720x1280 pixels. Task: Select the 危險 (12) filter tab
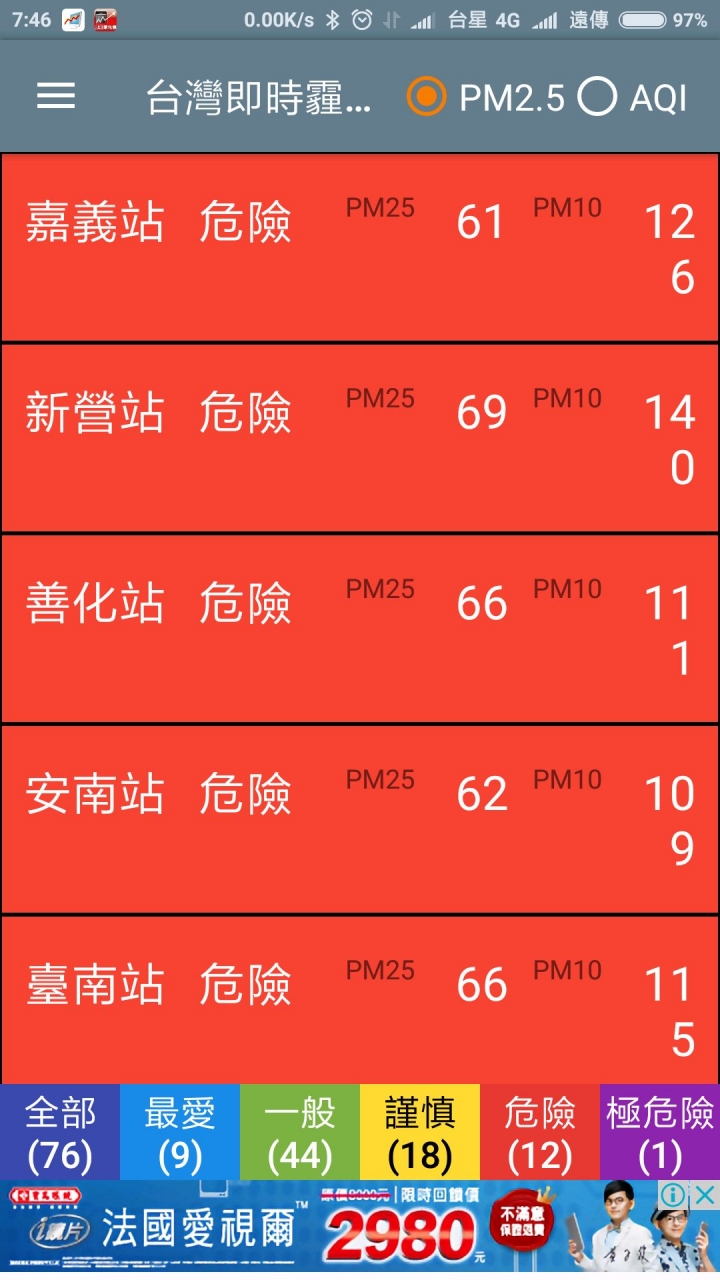540,1133
